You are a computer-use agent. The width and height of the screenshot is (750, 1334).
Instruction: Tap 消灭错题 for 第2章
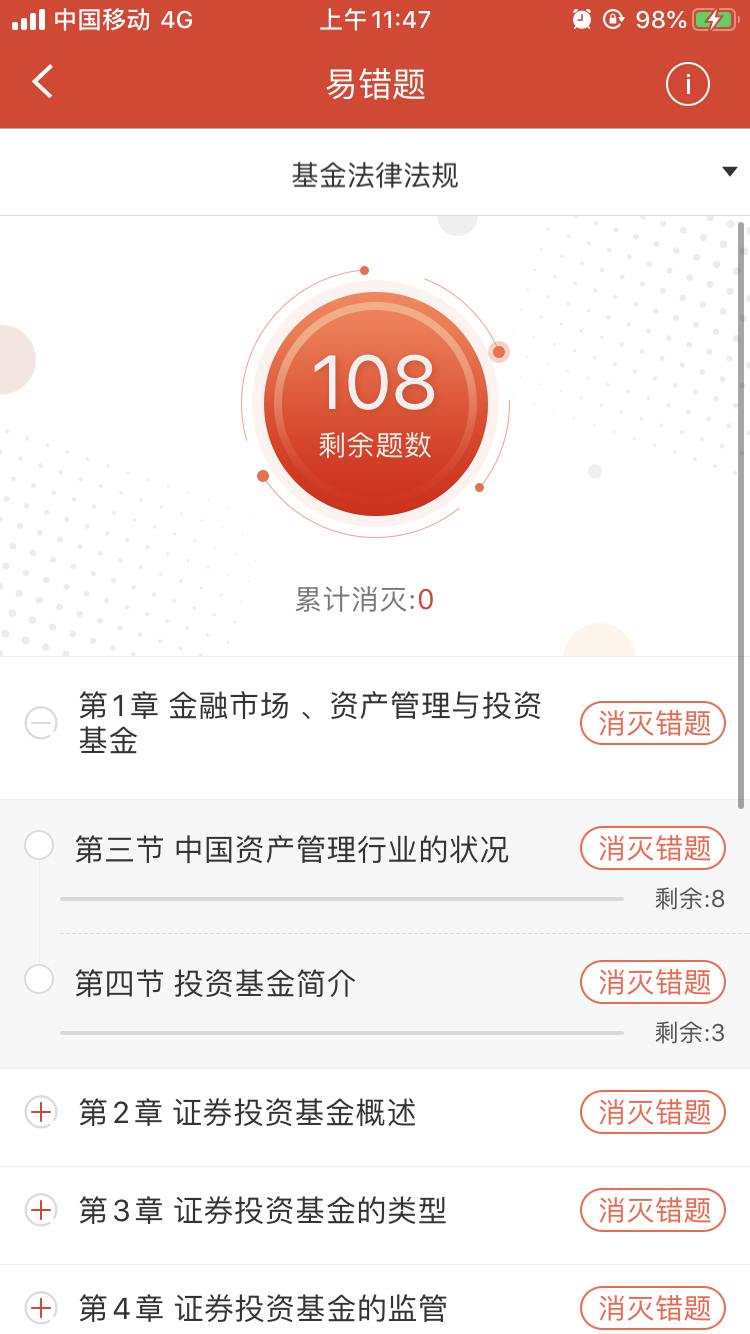[x=652, y=1112]
